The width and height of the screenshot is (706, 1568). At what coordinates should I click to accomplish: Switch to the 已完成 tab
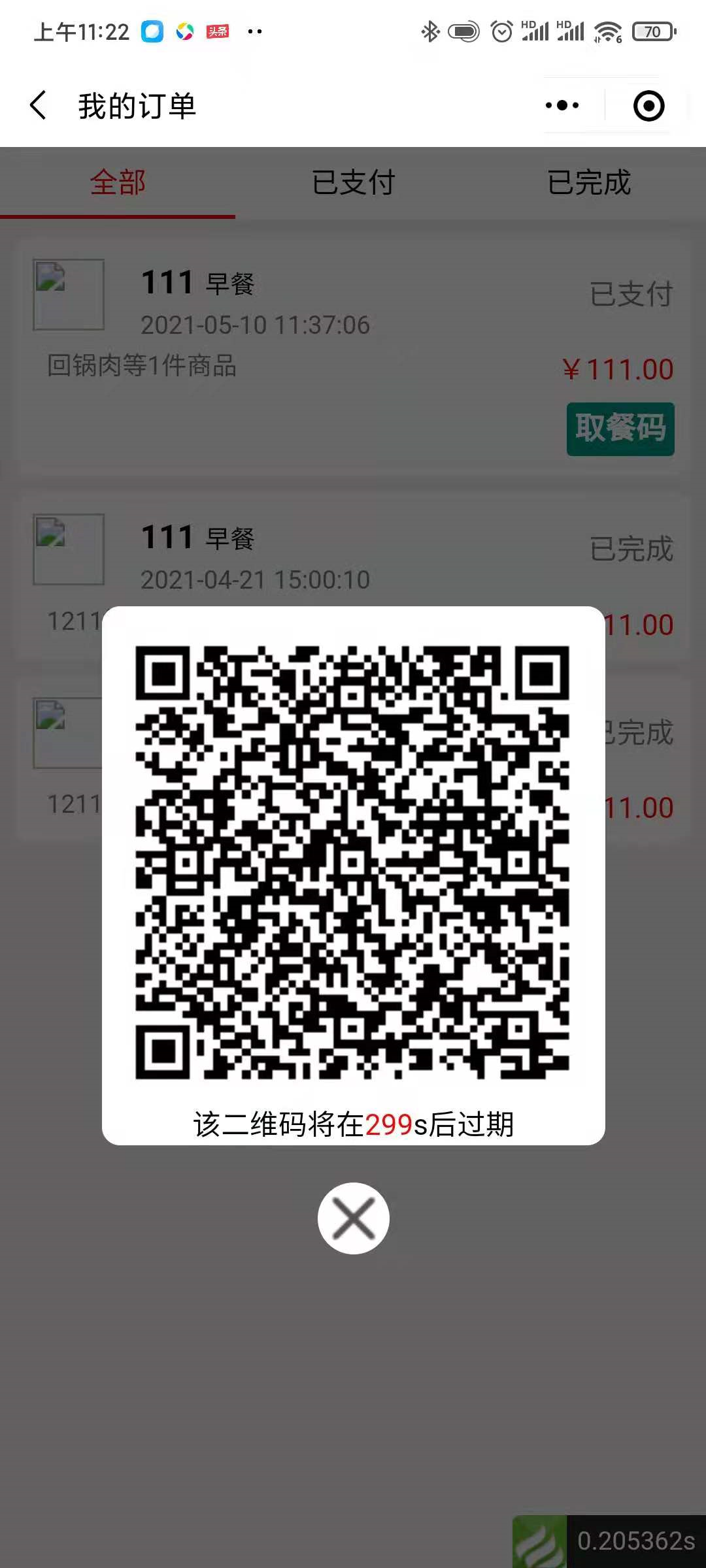589,184
